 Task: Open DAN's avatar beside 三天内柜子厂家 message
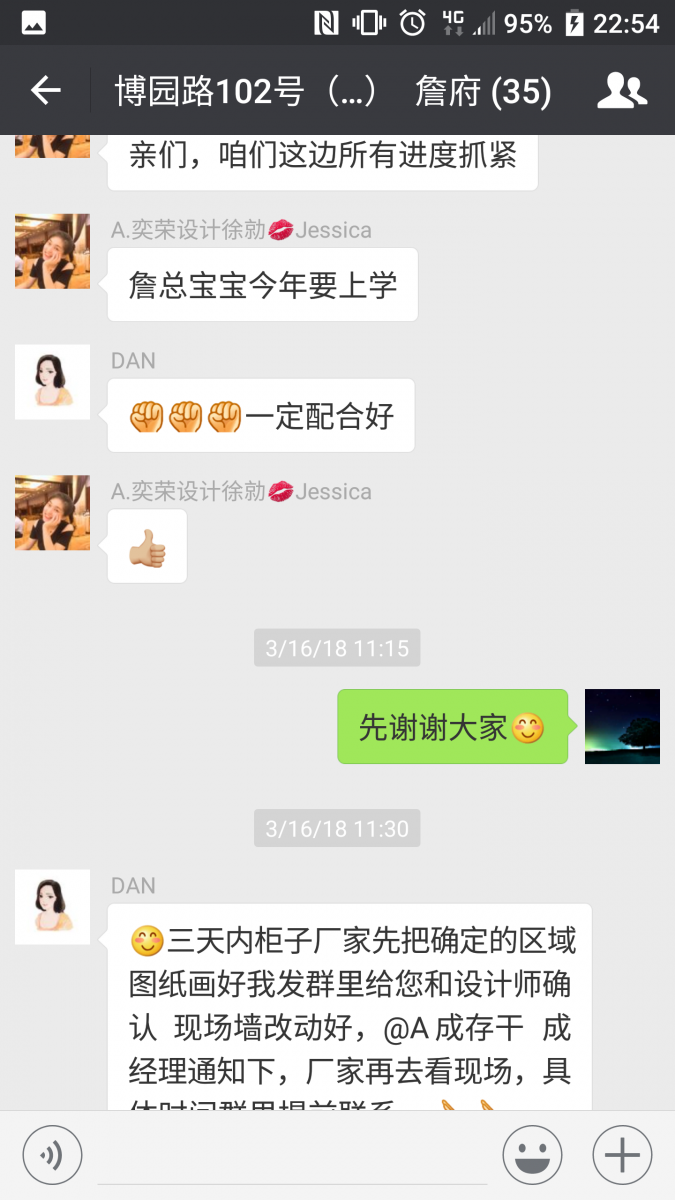pos(52,907)
